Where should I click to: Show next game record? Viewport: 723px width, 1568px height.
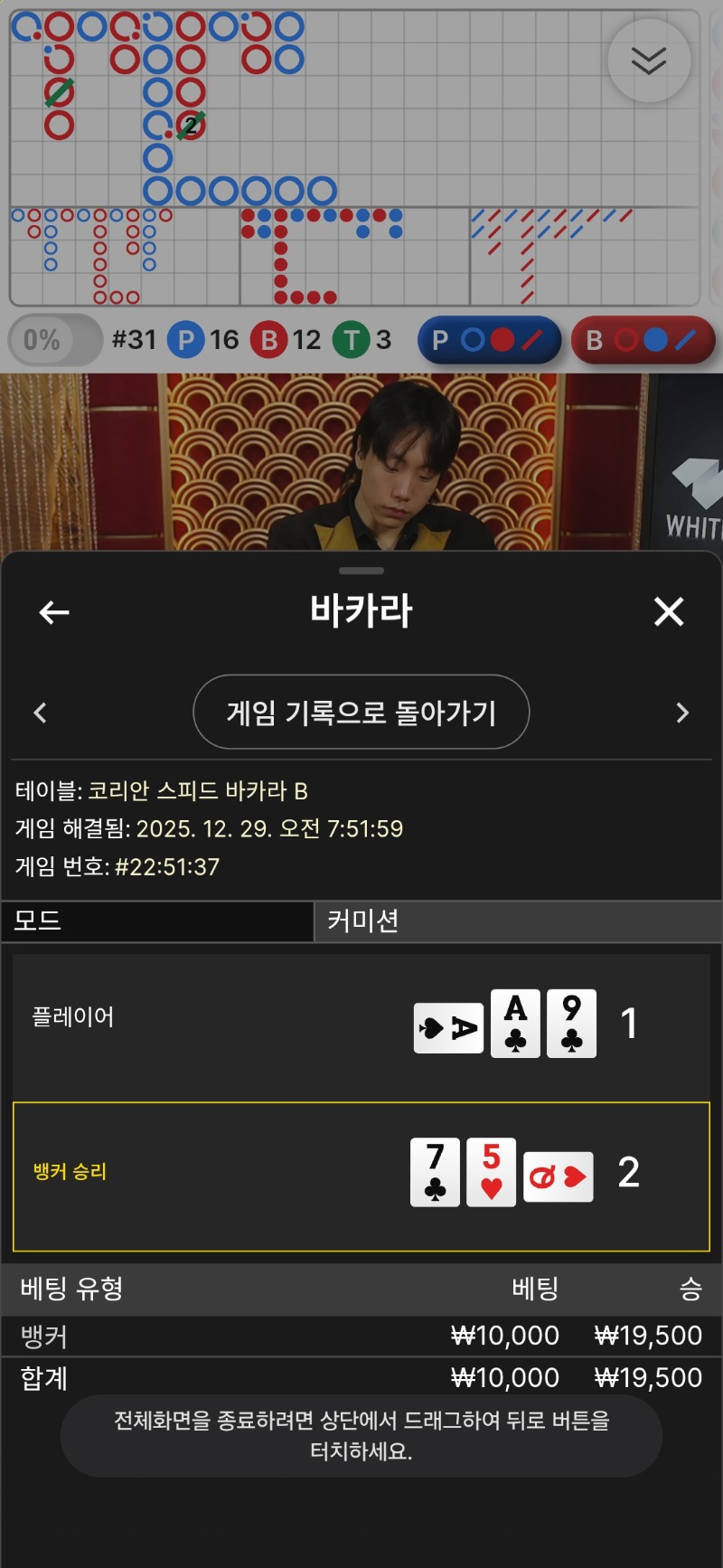pos(682,713)
